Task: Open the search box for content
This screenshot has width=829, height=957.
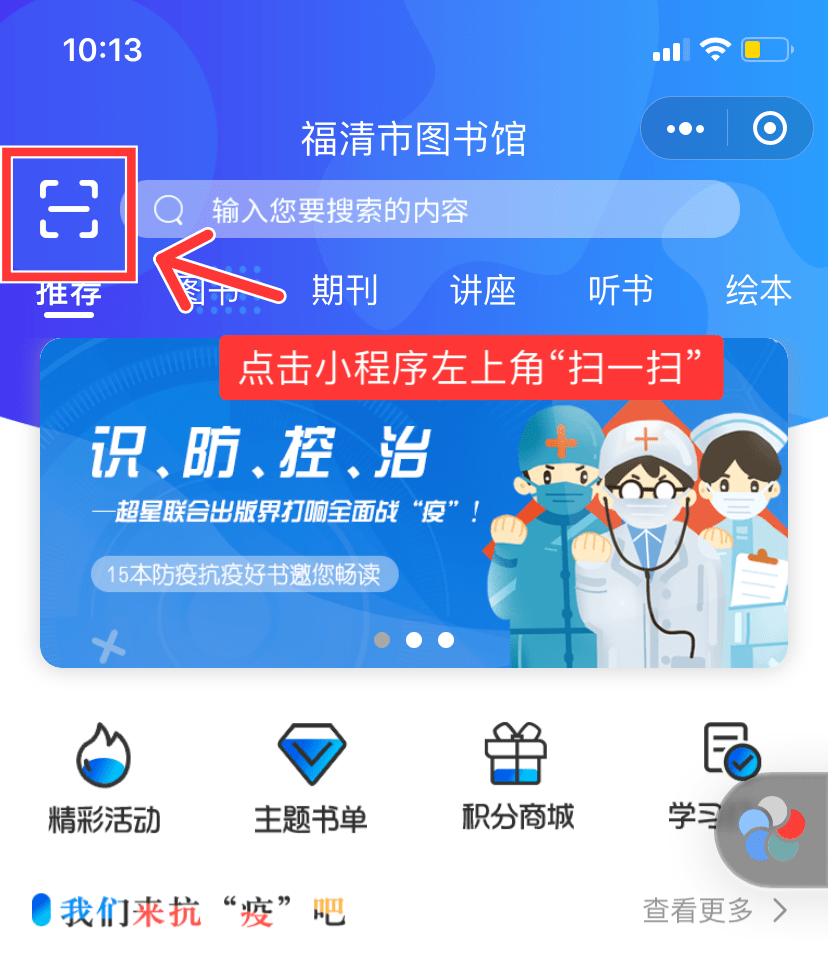Action: 440,210
